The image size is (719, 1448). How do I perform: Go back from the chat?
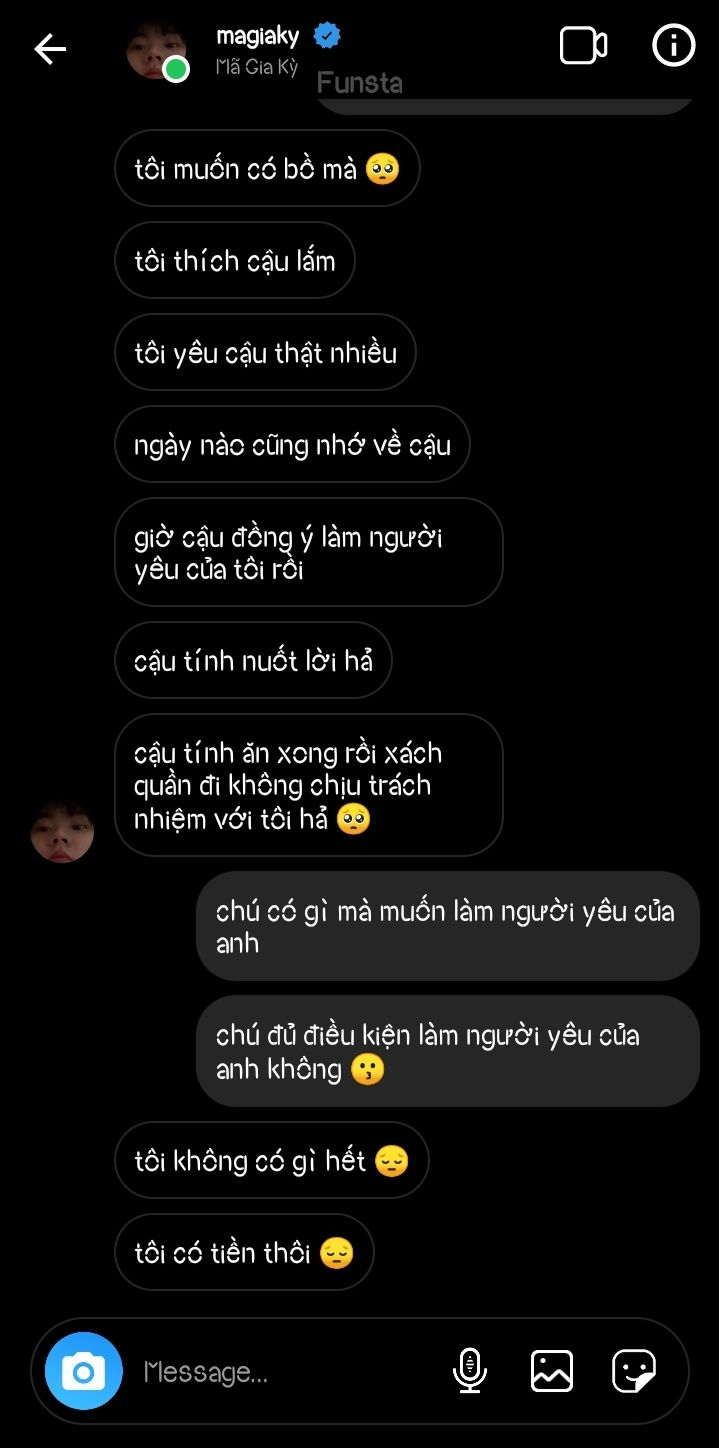point(50,49)
